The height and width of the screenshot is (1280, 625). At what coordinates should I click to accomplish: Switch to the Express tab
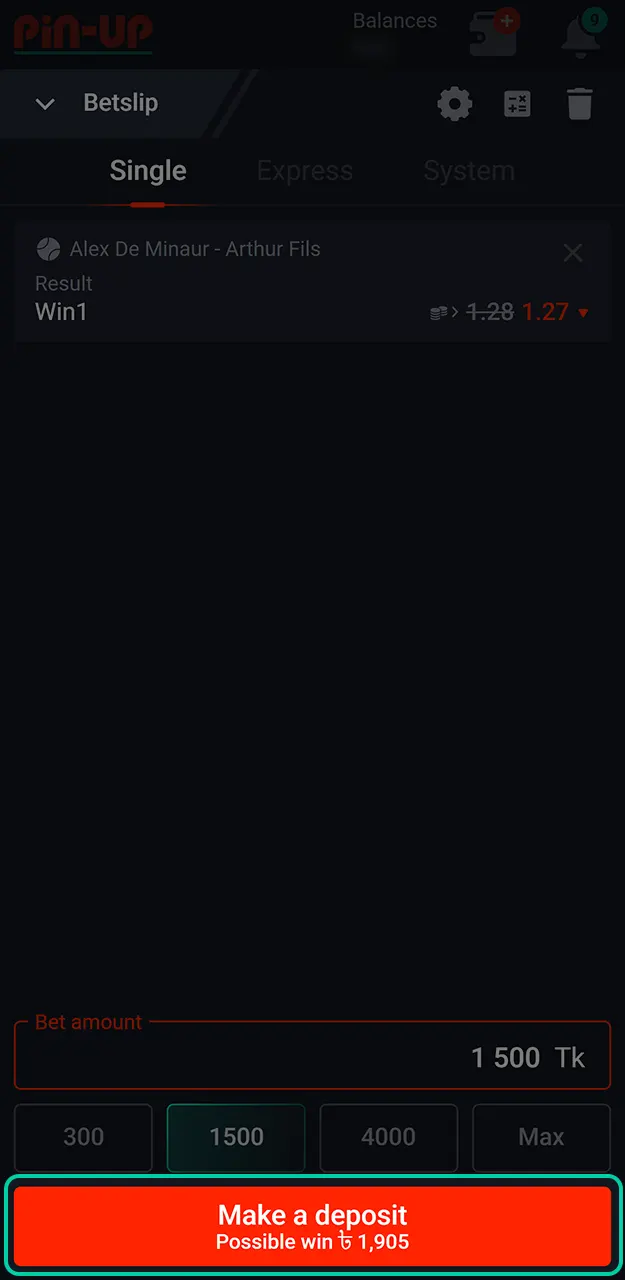pos(305,171)
